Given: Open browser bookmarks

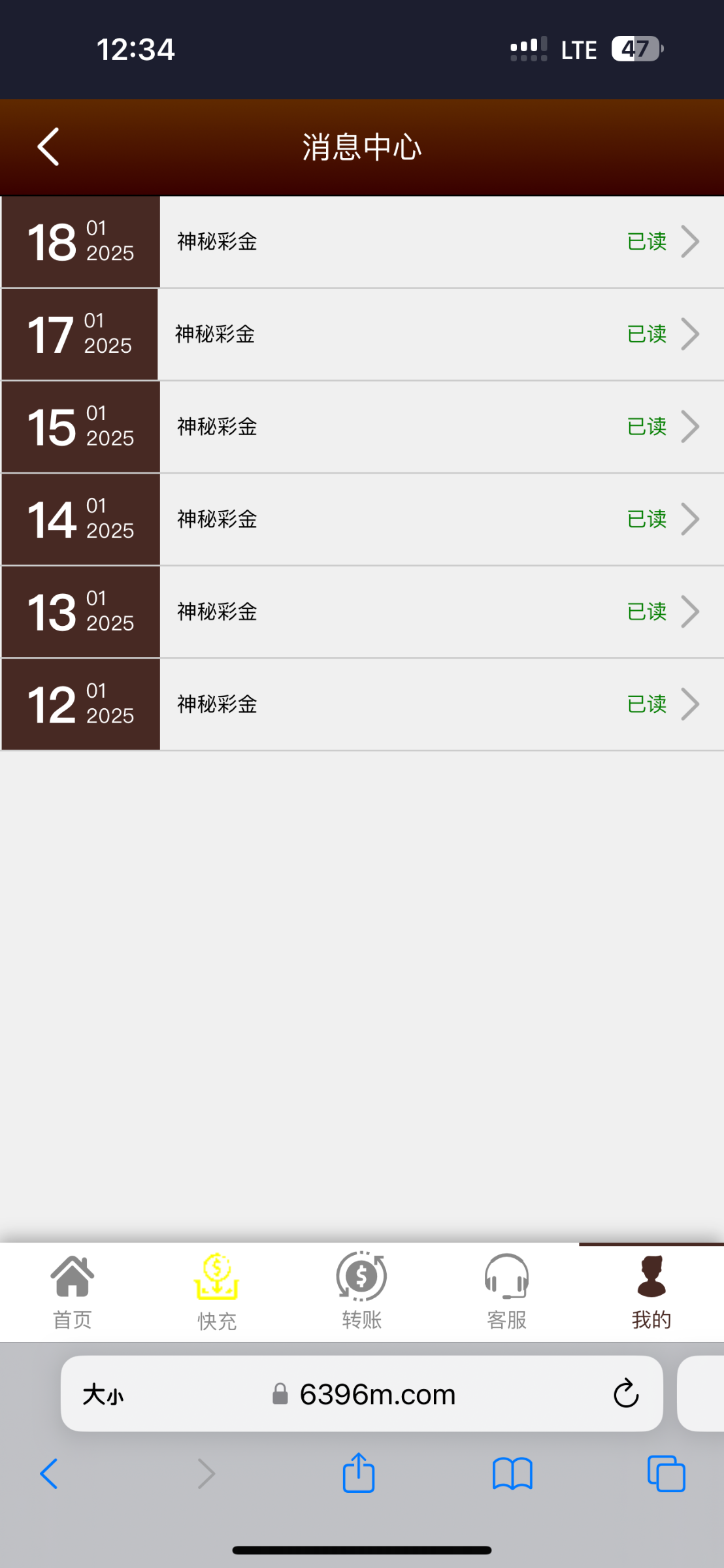Looking at the screenshot, I should point(512,1474).
